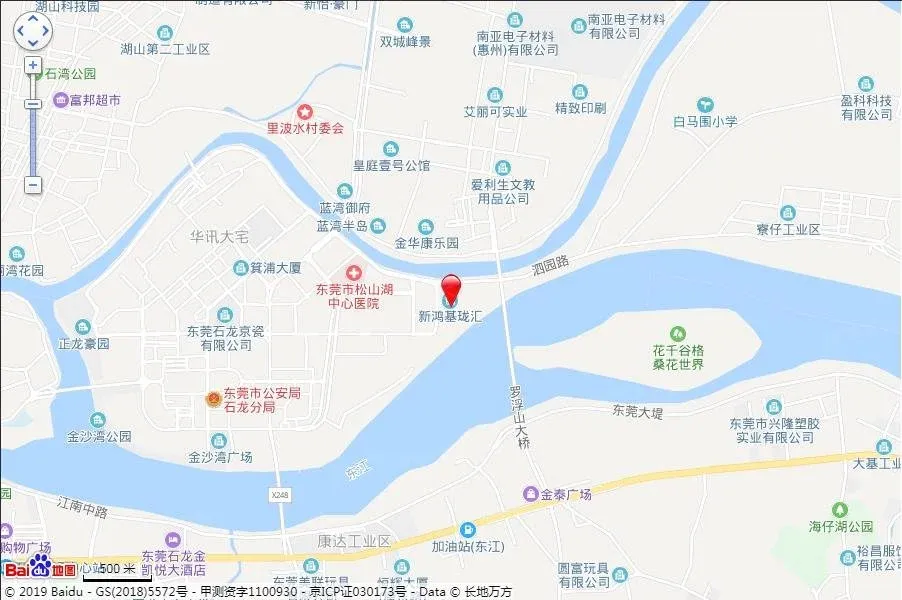
Task: Pan the map upward with the arrow
Action: tap(32, 19)
